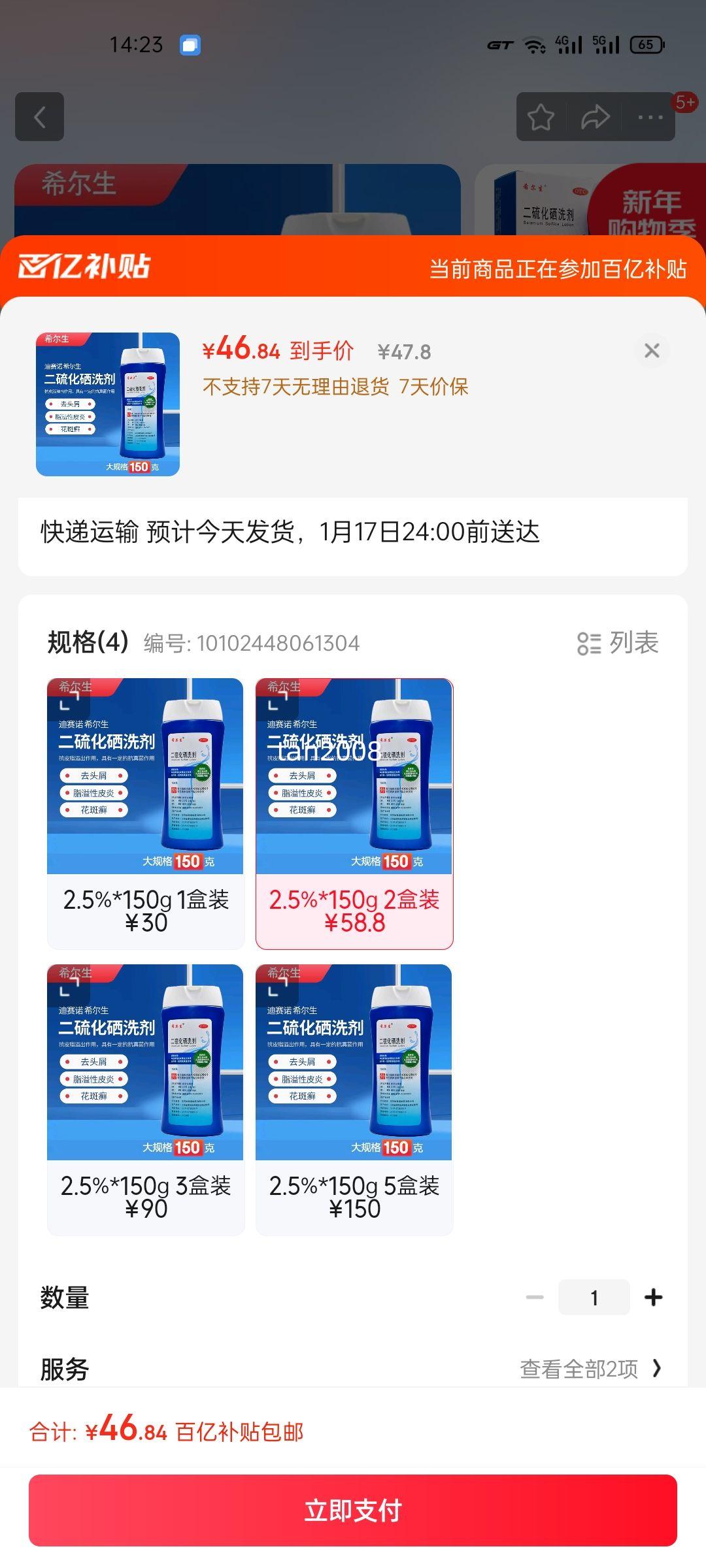Image resolution: width=706 pixels, height=1568 pixels.
Task: Tap the product thumbnail beside ¥46.84
Action: (107, 400)
